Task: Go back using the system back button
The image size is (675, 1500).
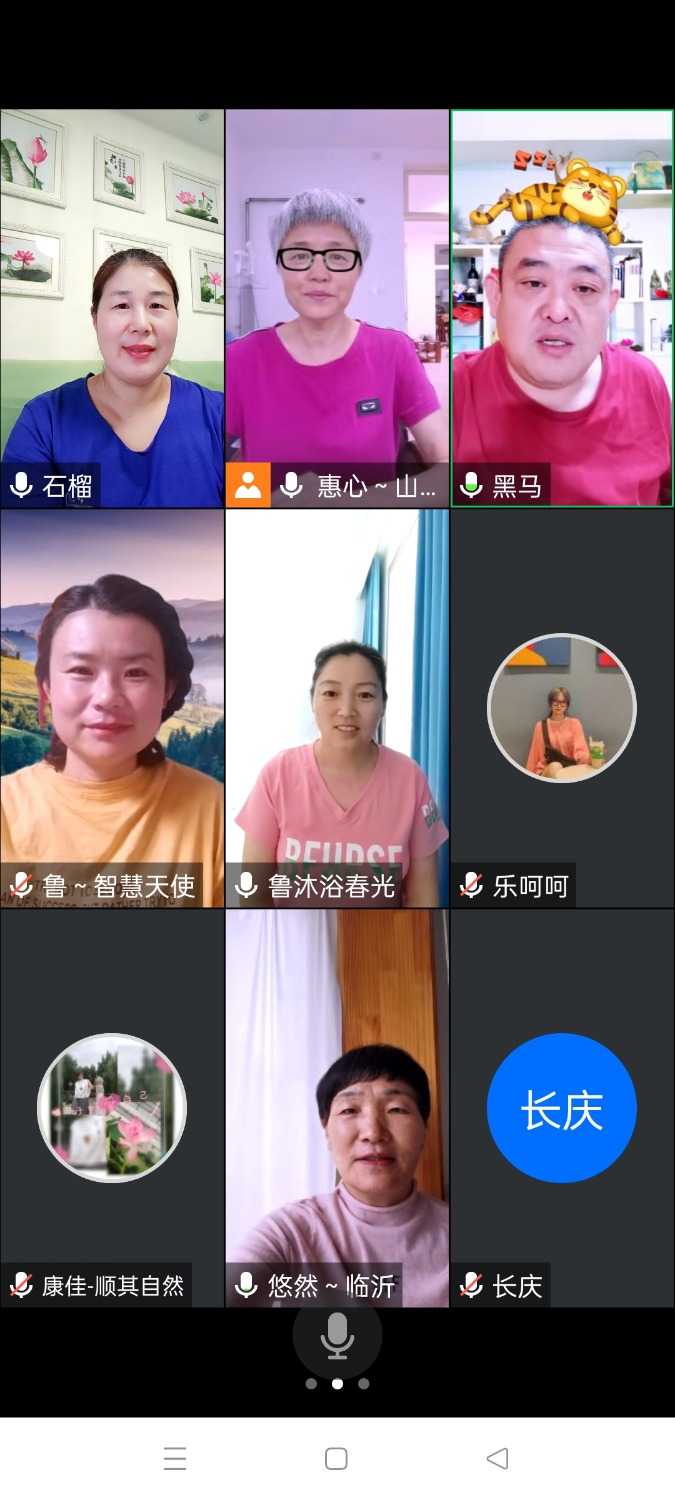Action: coord(497,1458)
